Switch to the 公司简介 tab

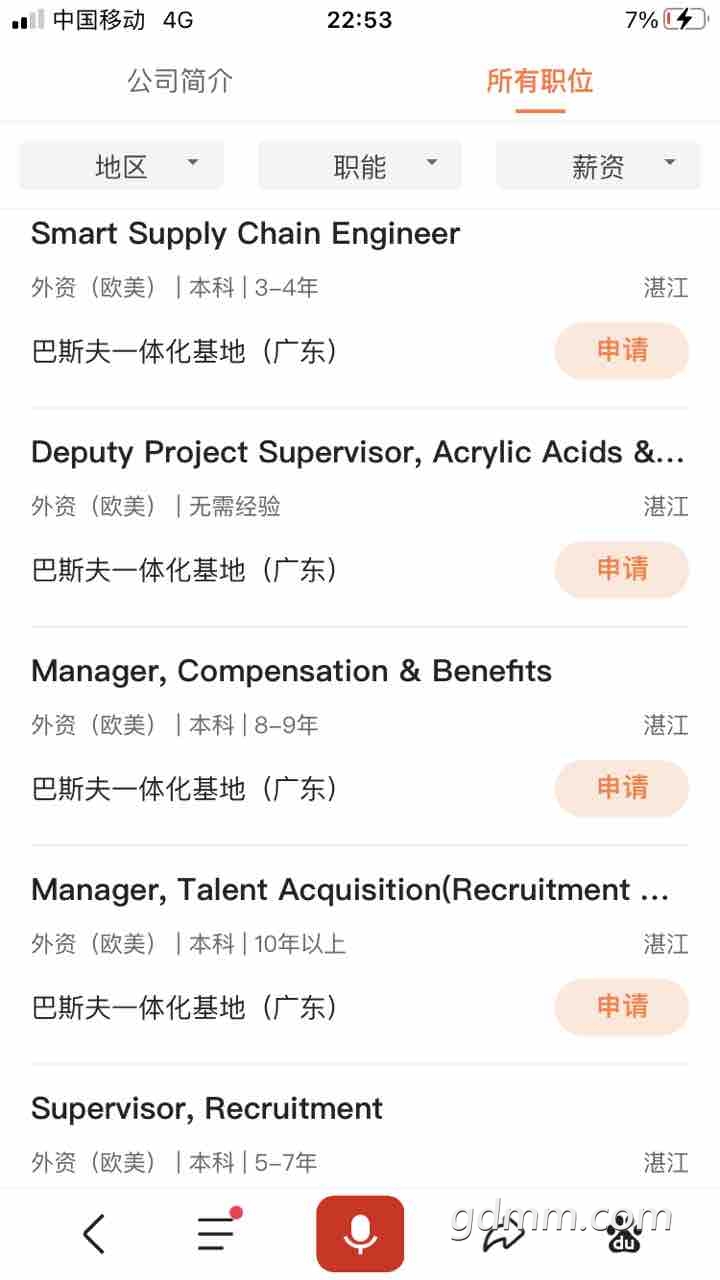(180, 81)
